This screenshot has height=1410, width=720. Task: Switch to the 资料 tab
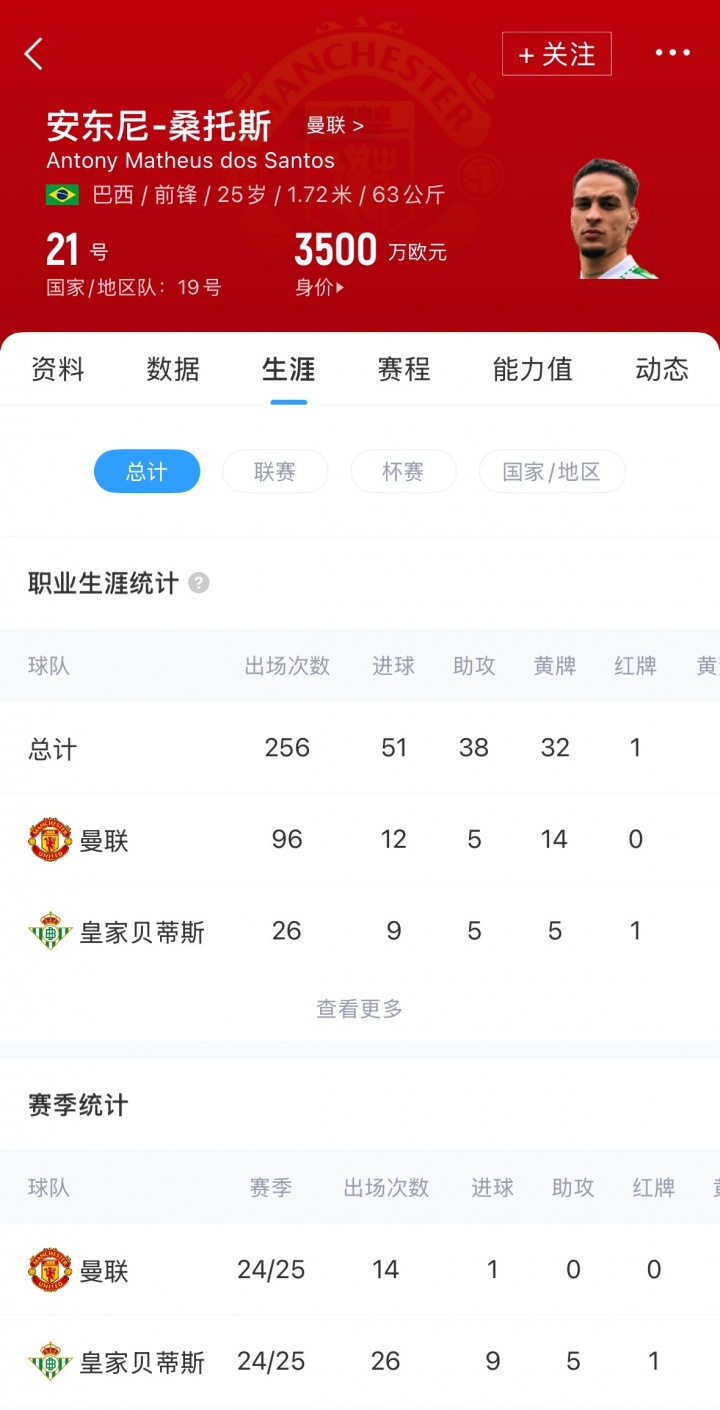click(x=58, y=369)
